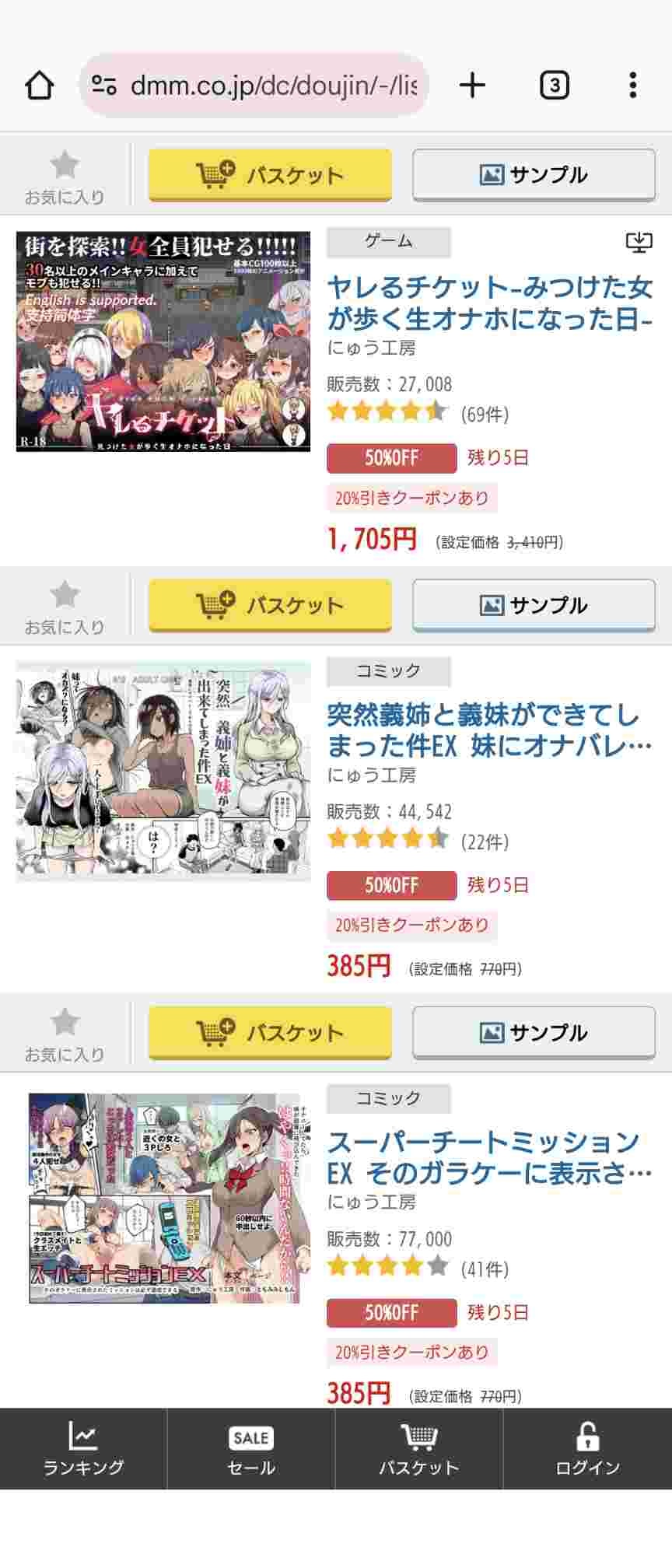
Task: Open the tab switcher showing 3 tabs
Action: 554,86
